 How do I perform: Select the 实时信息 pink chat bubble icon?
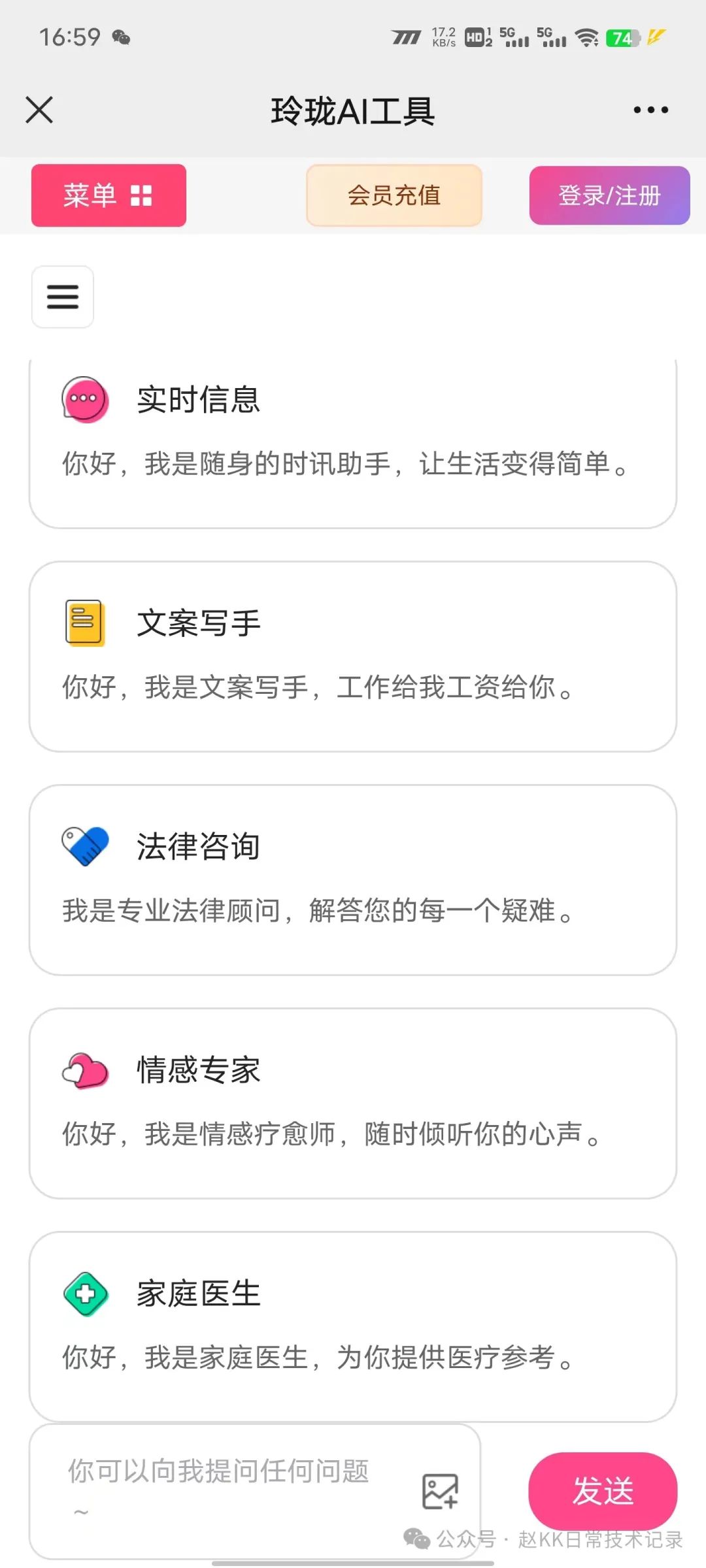[x=84, y=400]
